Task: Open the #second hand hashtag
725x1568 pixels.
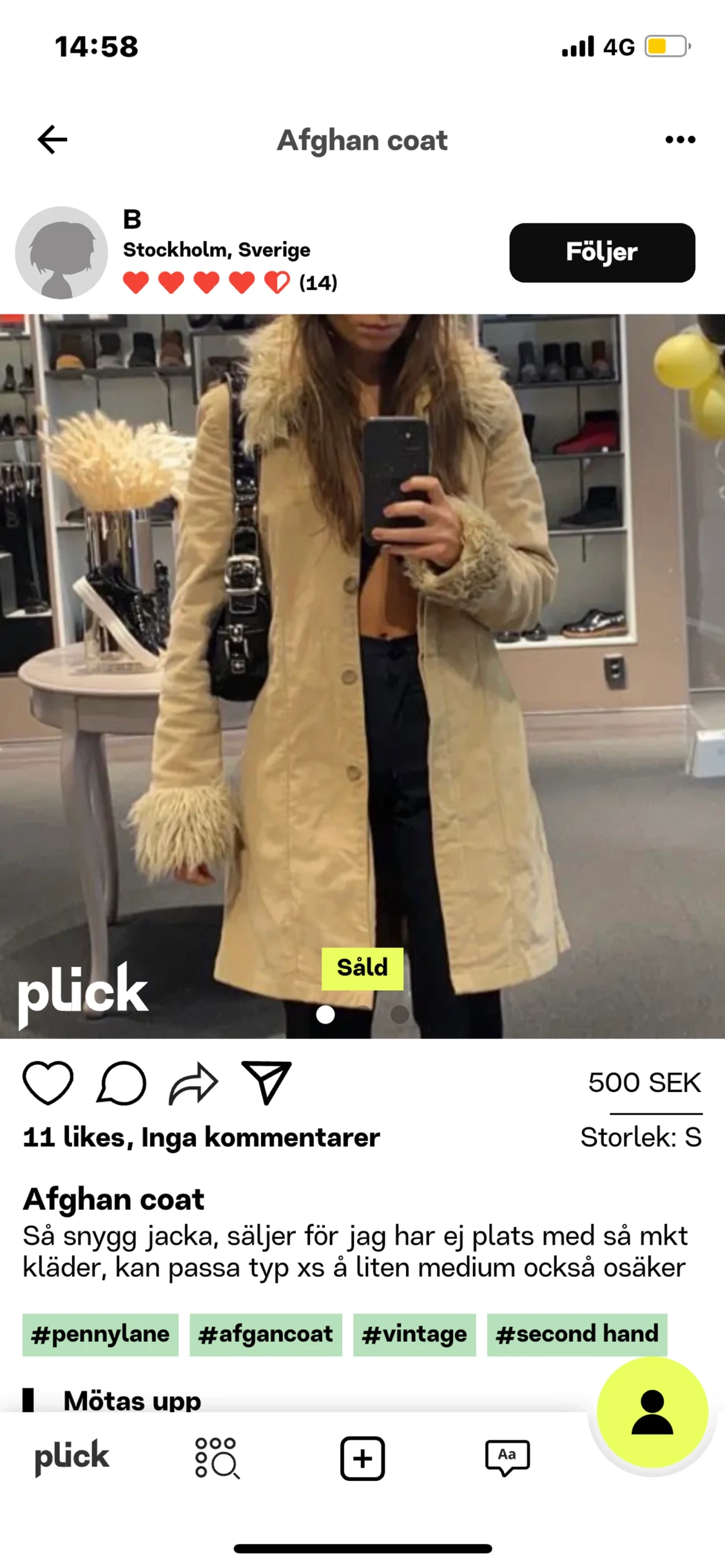Action: tap(577, 1334)
